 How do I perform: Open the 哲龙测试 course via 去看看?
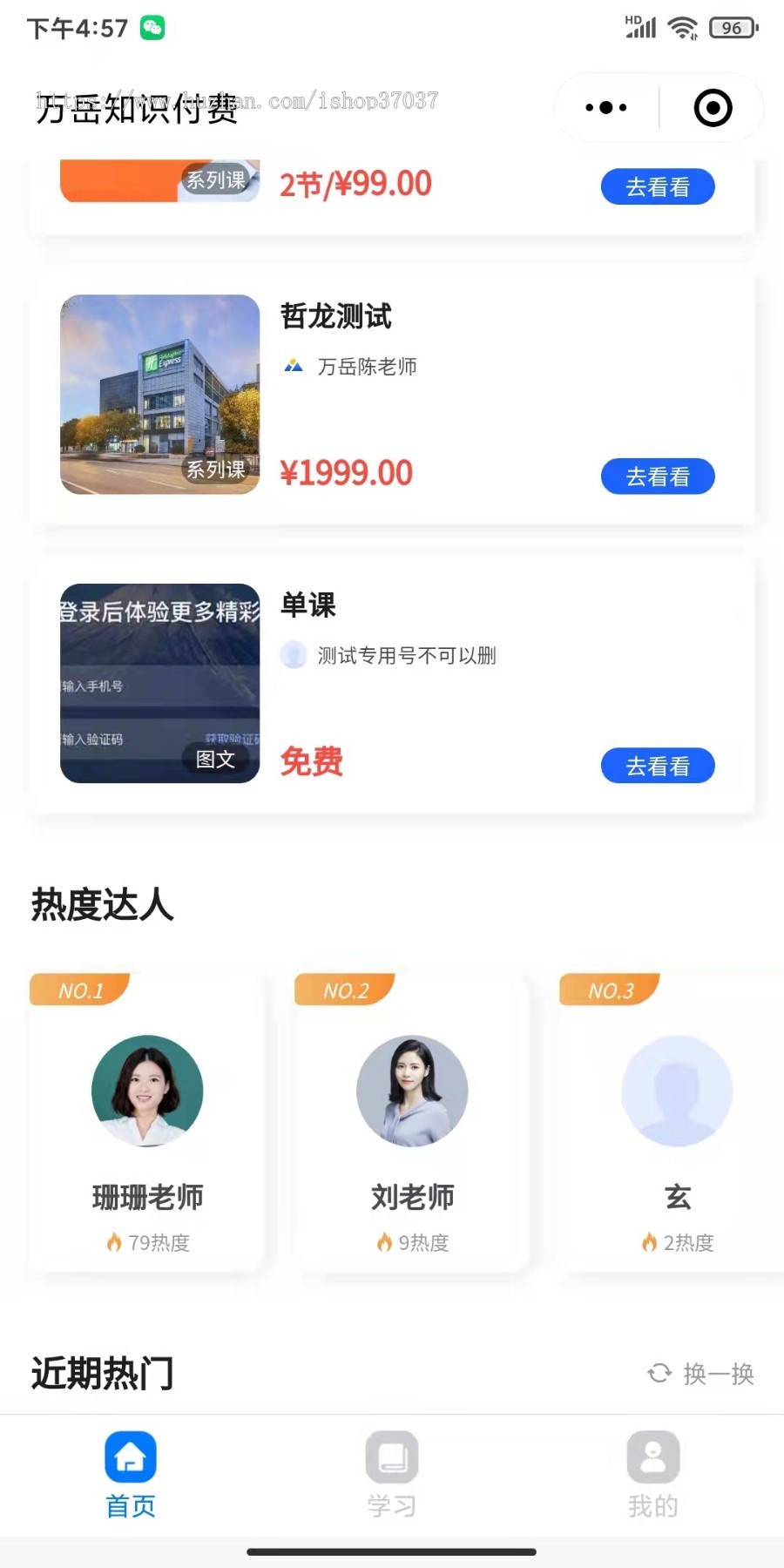coord(658,476)
